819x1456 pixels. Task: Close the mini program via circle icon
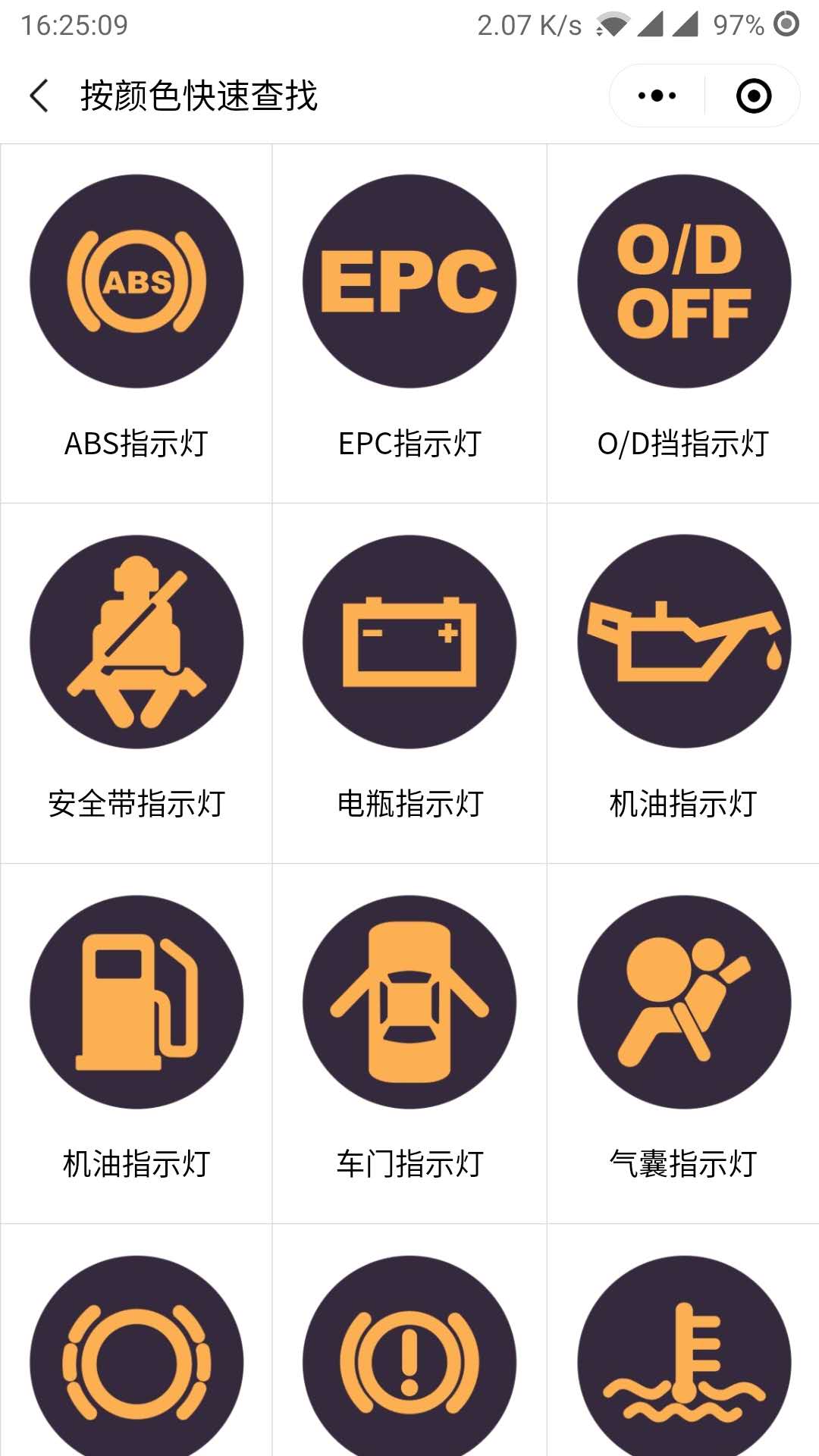point(753,96)
